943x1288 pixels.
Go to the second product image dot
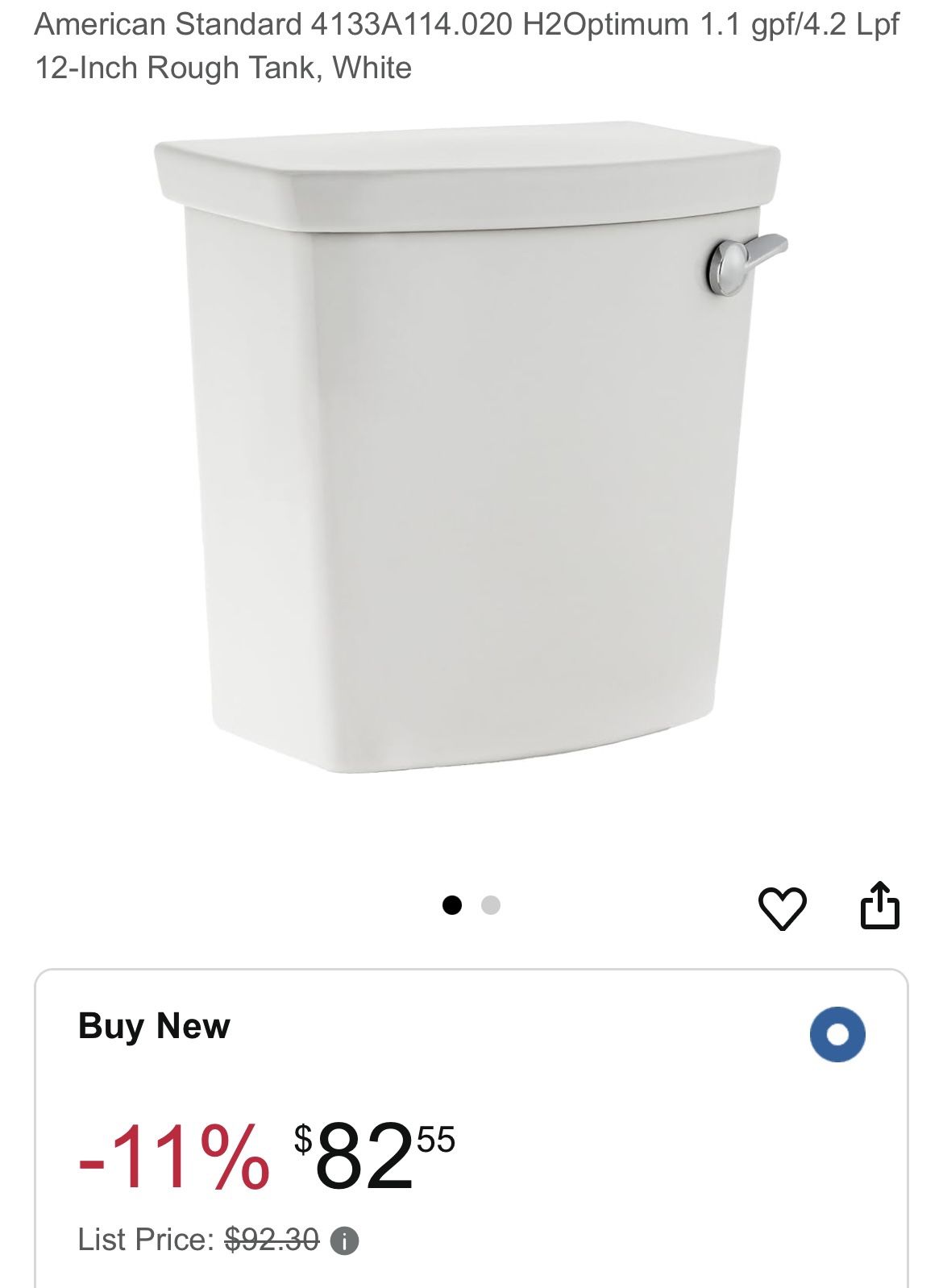(x=491, y=905)
